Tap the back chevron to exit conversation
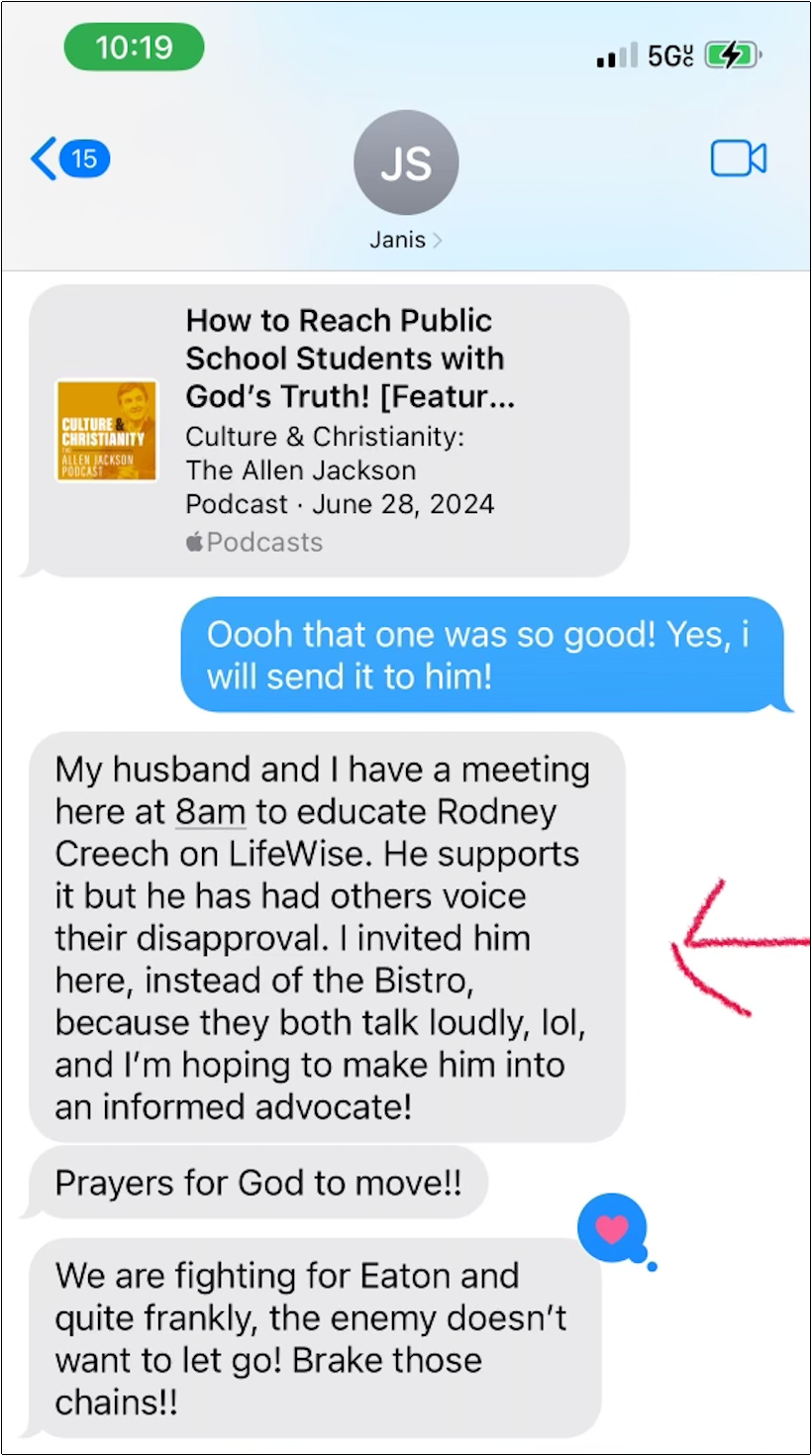Viewport: 812px width, 1456px height. coord(45,158)
